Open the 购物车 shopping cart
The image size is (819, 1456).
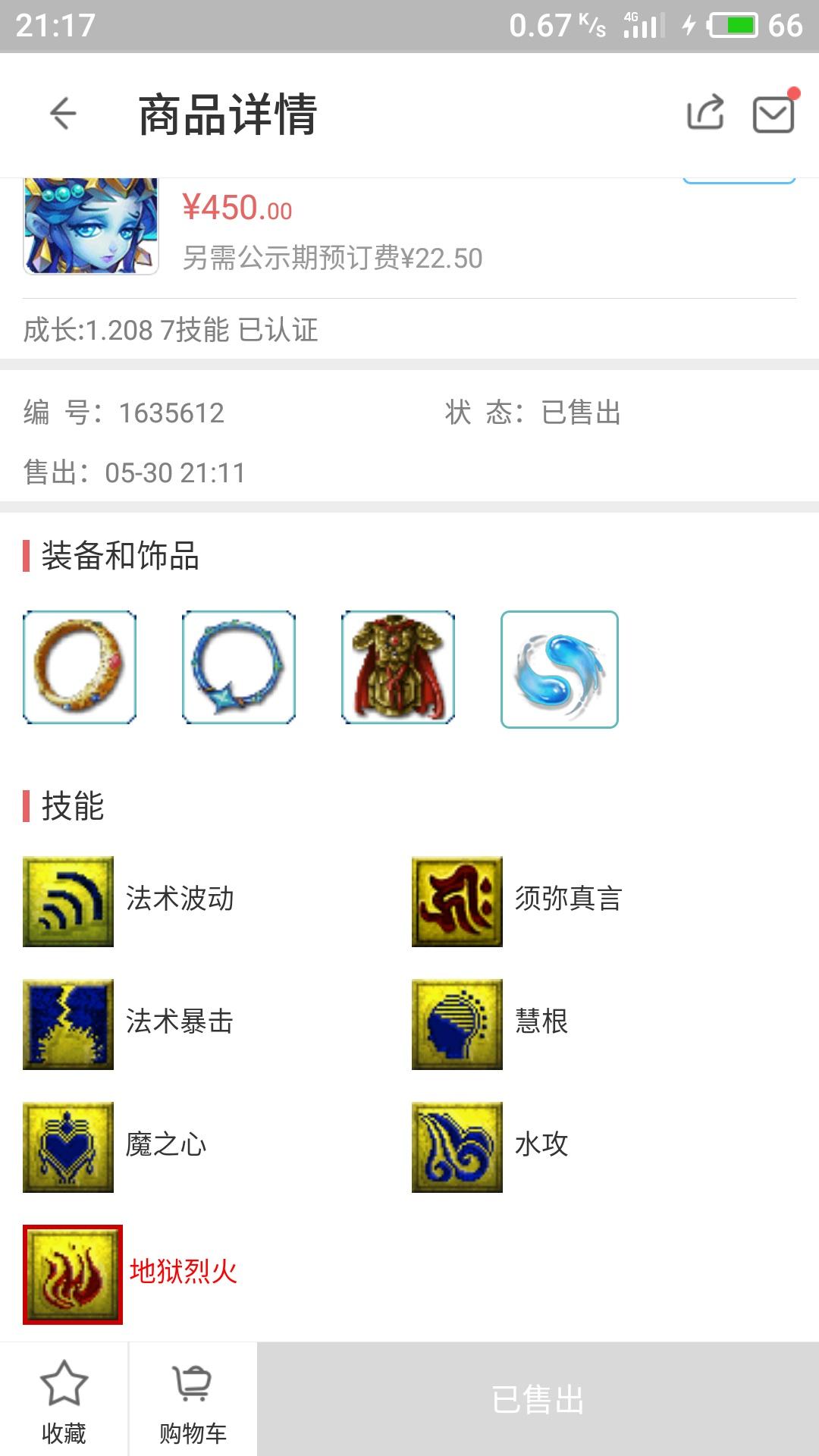click(x=193, y=1401)
